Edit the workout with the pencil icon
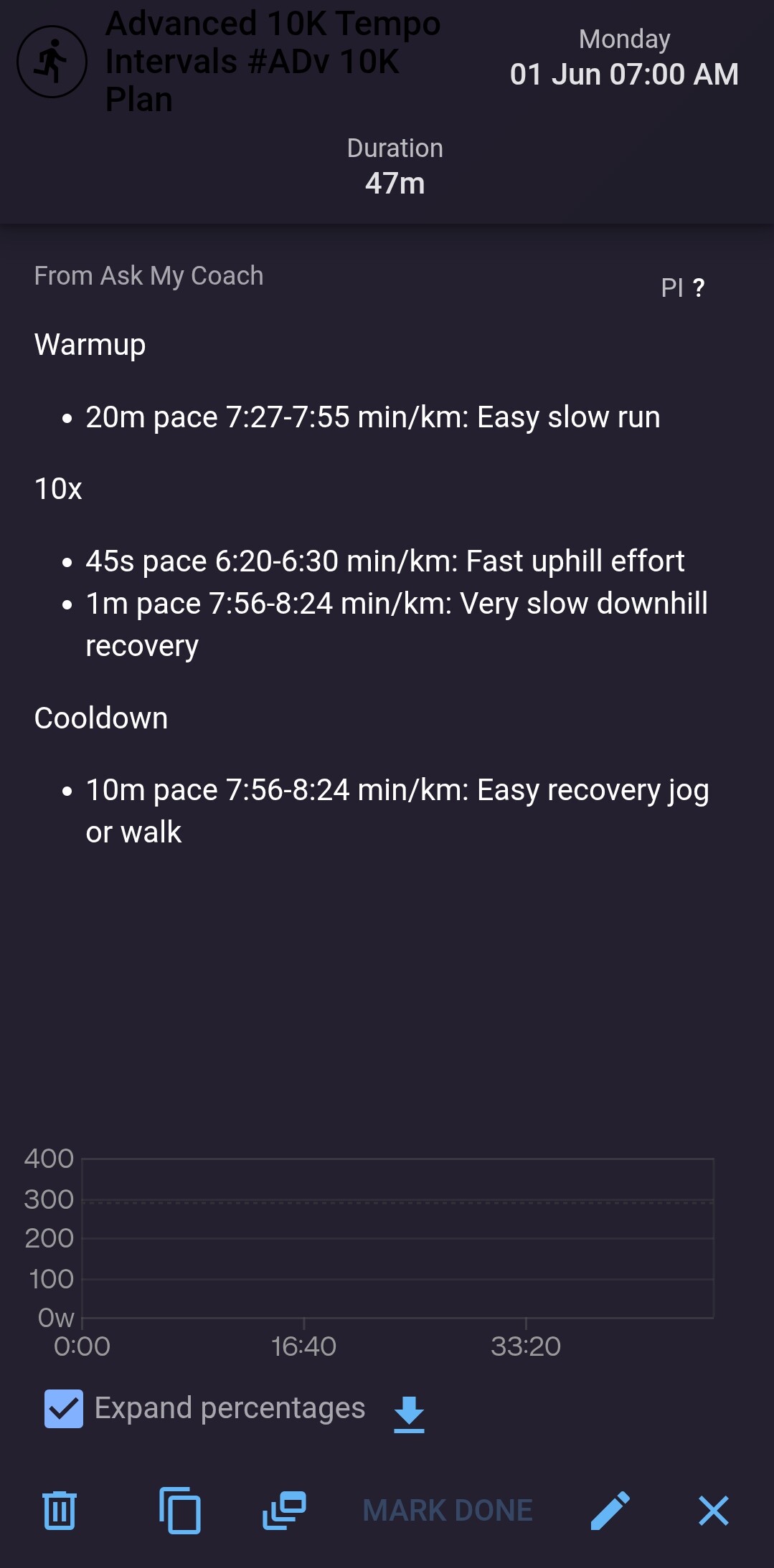Image resolution: width=774 pixels, height=1568 pixels. [x=610, y=1510]
